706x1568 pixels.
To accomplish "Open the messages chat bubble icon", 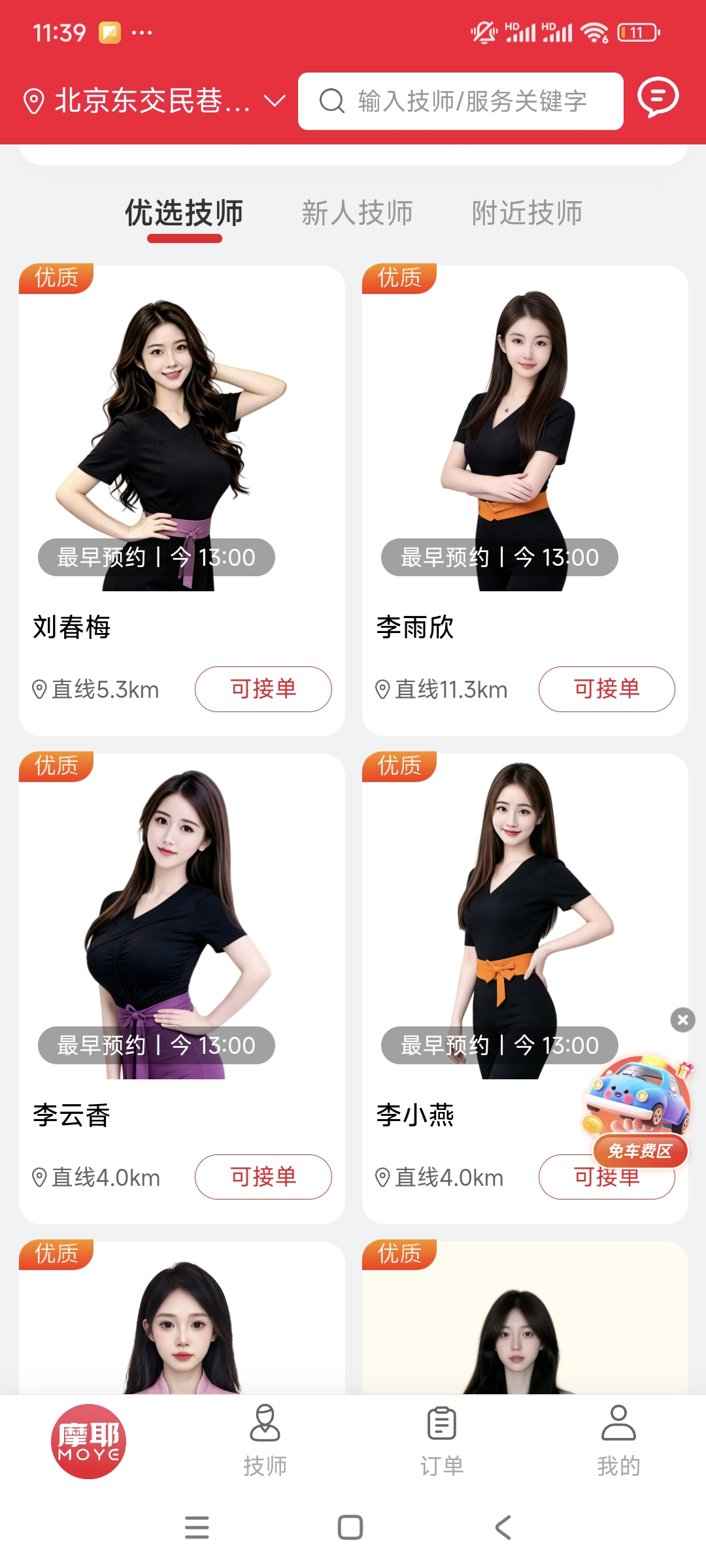I will click(658, 98).
